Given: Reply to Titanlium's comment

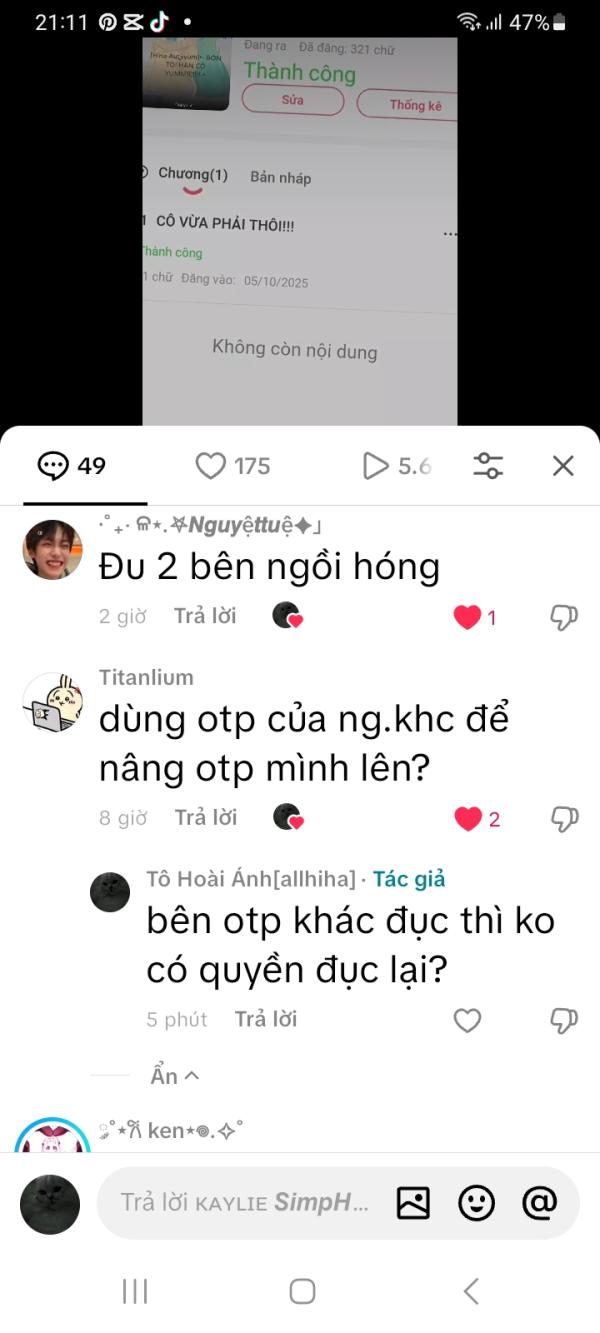Looking at the screenshot, I should coord(205,818).
